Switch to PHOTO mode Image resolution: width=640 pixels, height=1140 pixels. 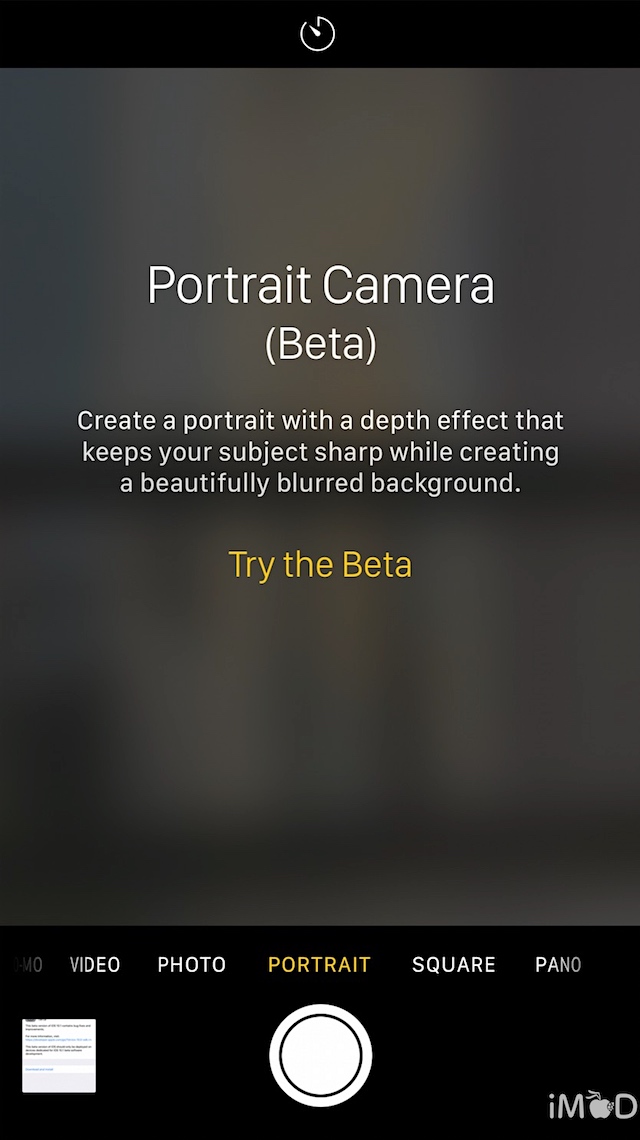(192, 965)
